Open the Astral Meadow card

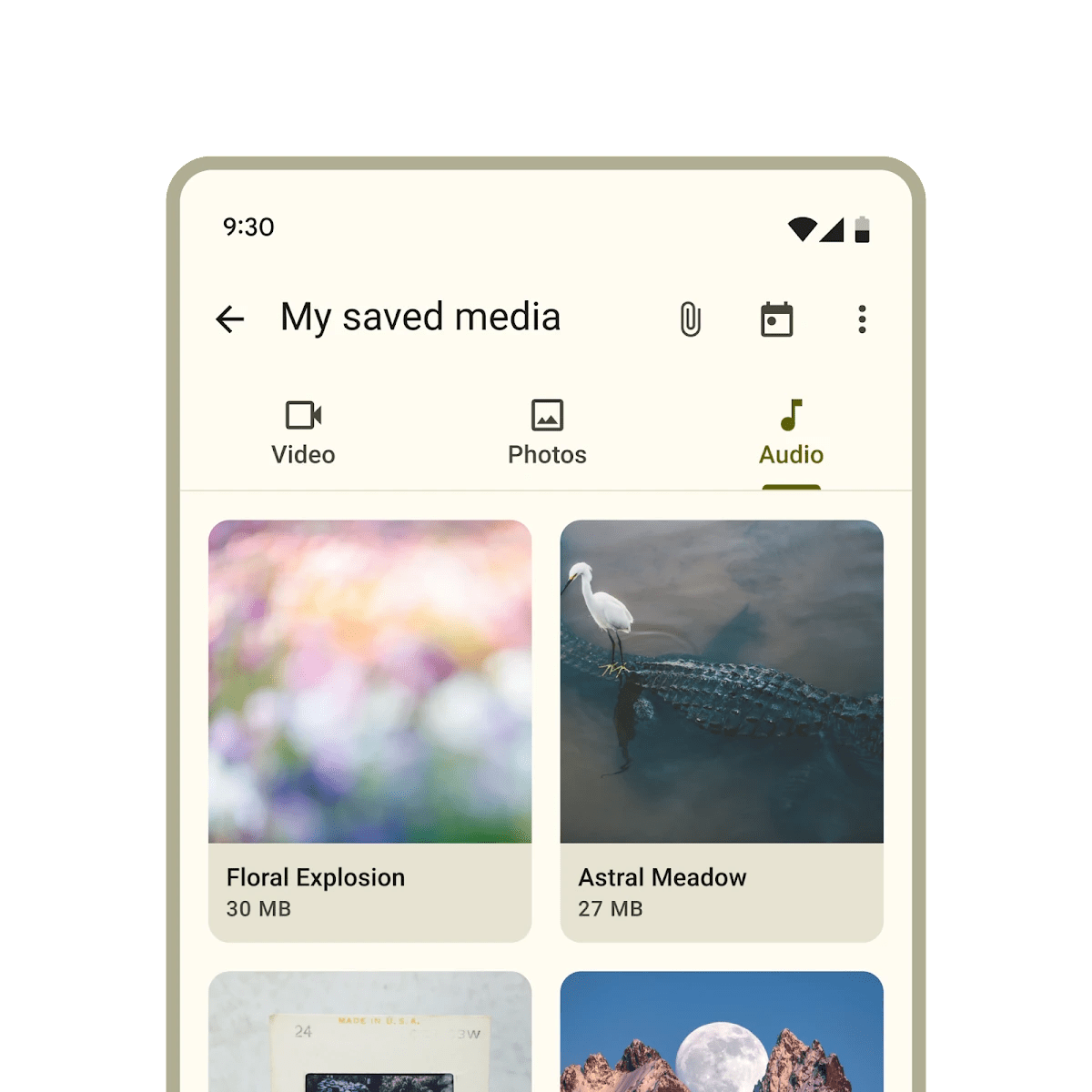pos(722,730)
